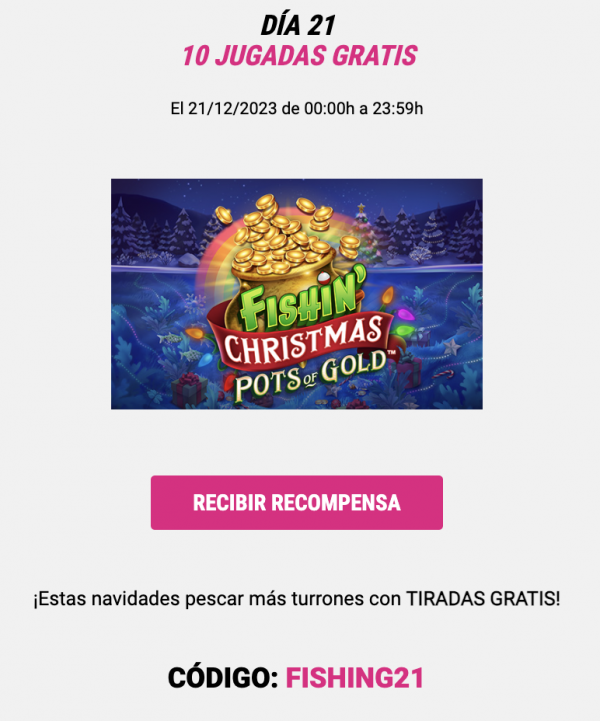Open the Fishin' Christmas Pots of Gold game image
The image size is (600, 721).
pos(296,293)
